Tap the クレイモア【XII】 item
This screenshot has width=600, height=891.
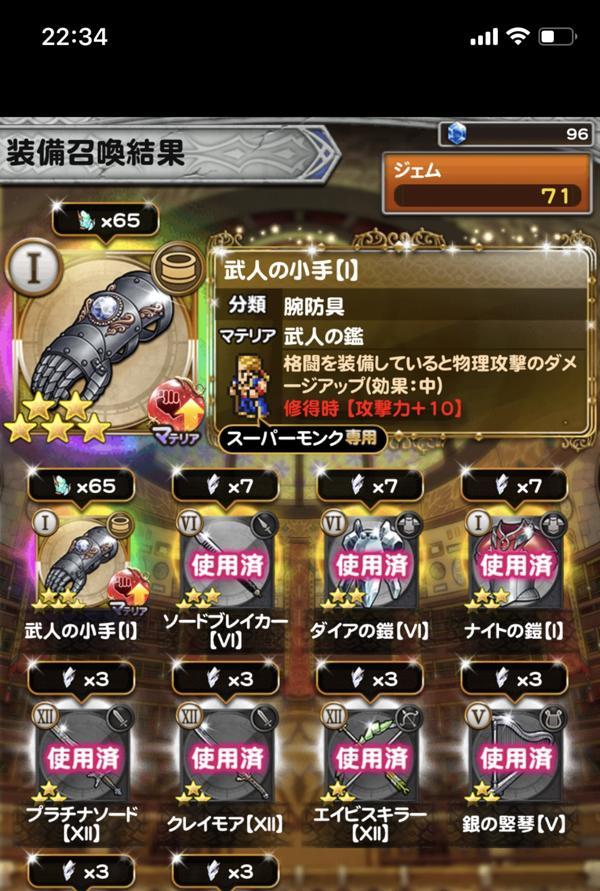point(227,757)
